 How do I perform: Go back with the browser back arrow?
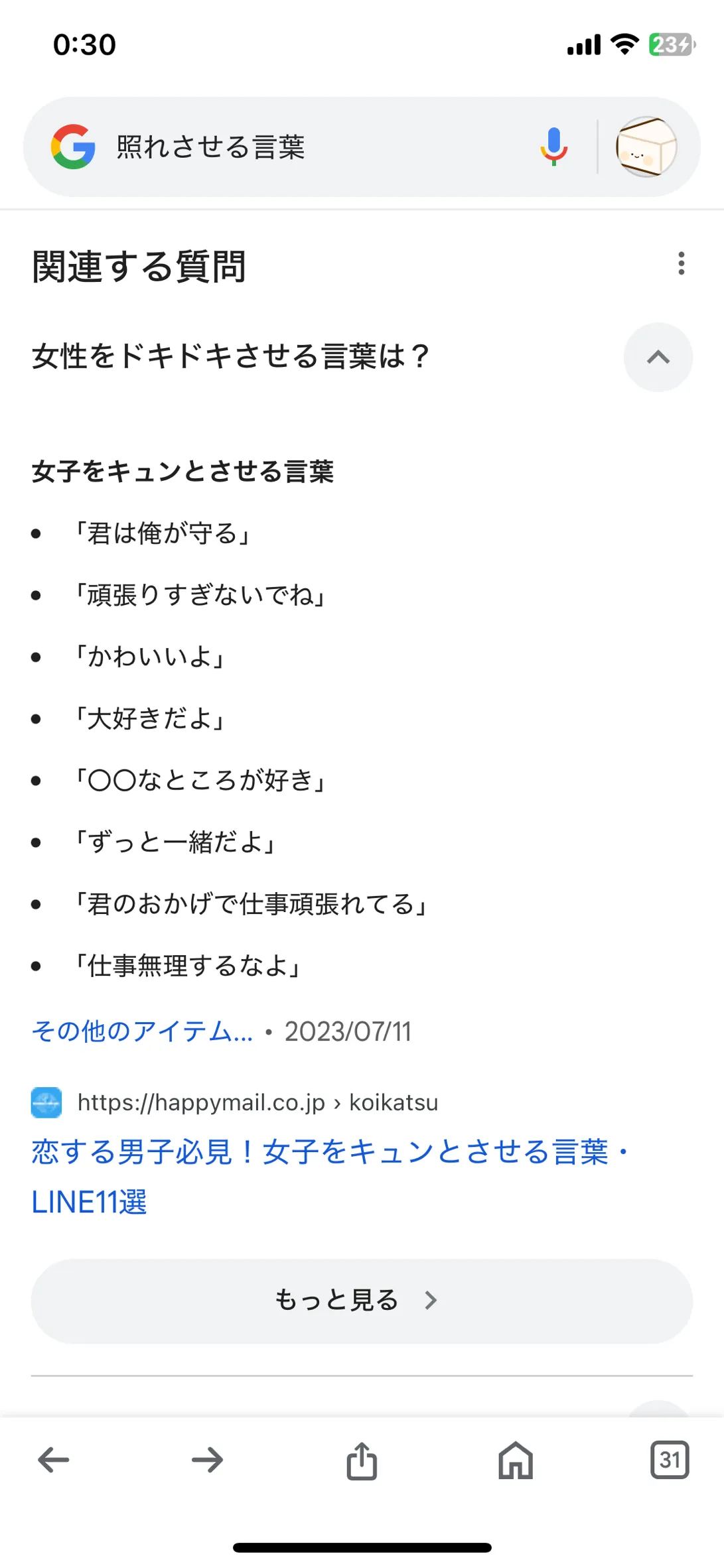[x=54, y=1460]
